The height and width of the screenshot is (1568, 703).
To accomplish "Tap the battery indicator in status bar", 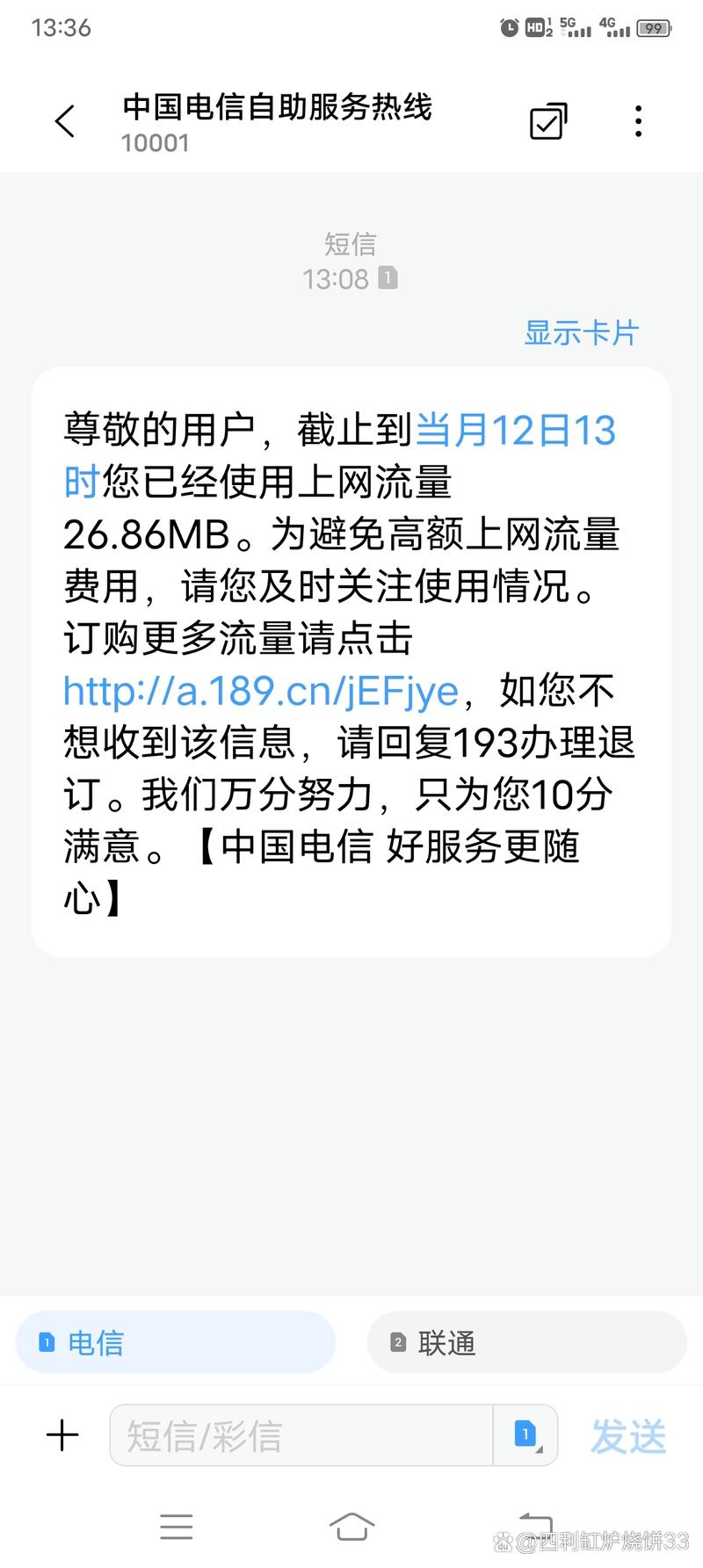I will (655, 26).
